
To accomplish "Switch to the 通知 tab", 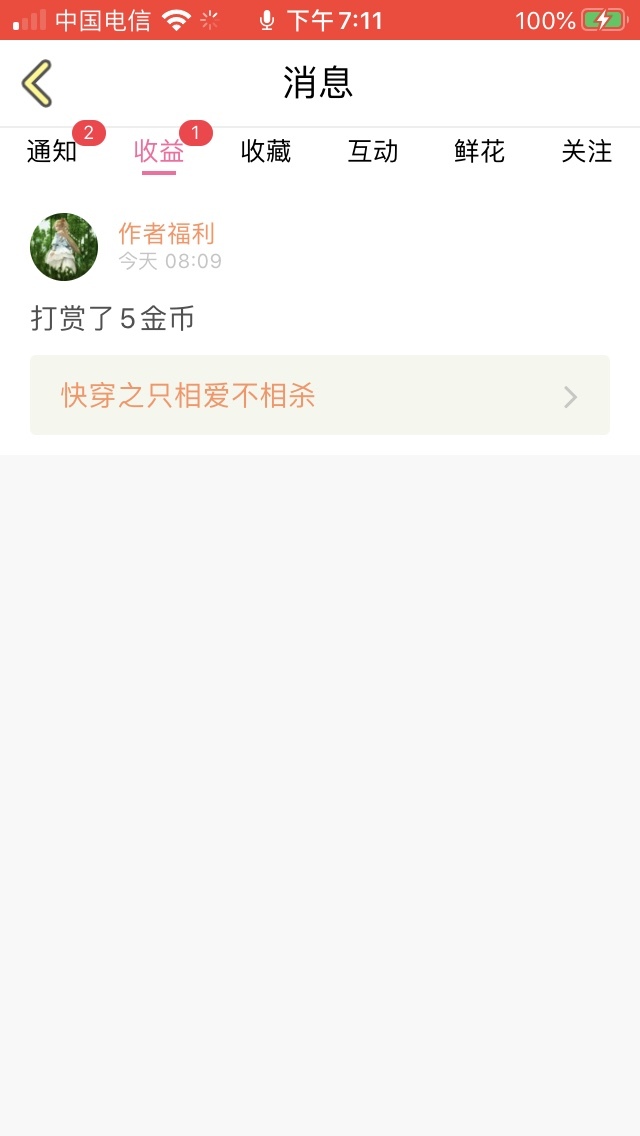I will 52,152.
